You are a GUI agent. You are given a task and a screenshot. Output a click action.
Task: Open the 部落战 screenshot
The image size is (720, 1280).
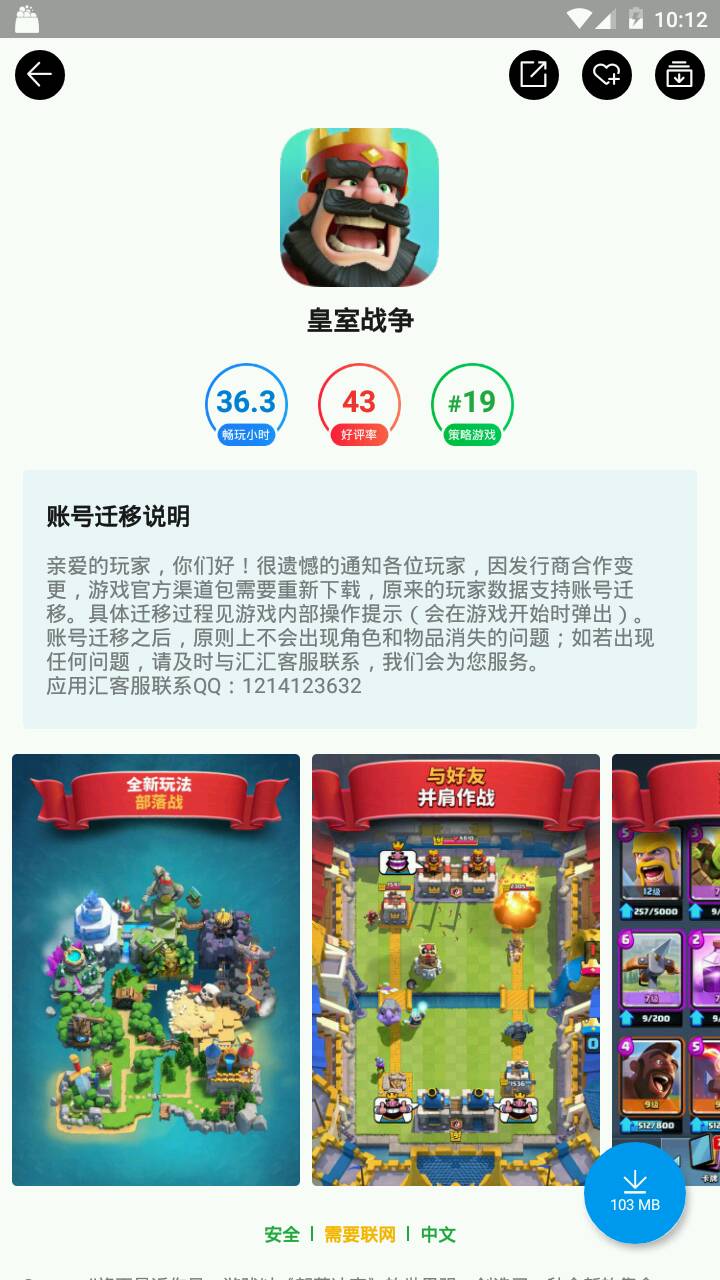coord(156,969)
